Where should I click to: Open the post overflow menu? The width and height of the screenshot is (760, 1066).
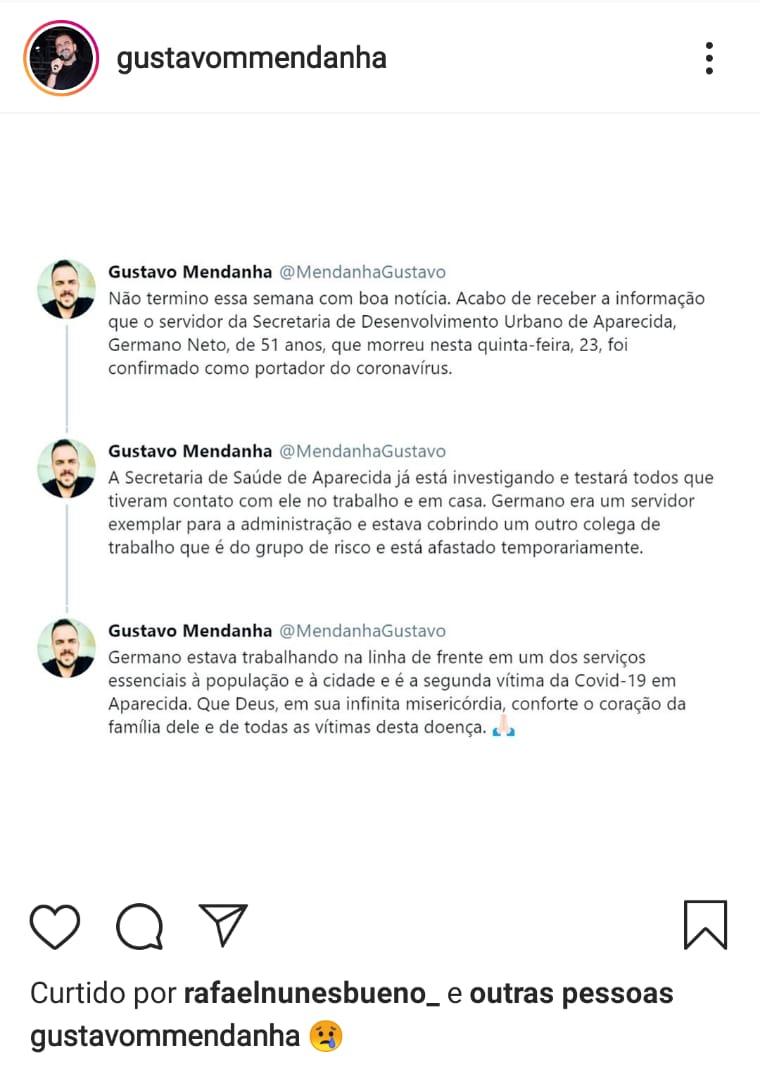point(709,58)
